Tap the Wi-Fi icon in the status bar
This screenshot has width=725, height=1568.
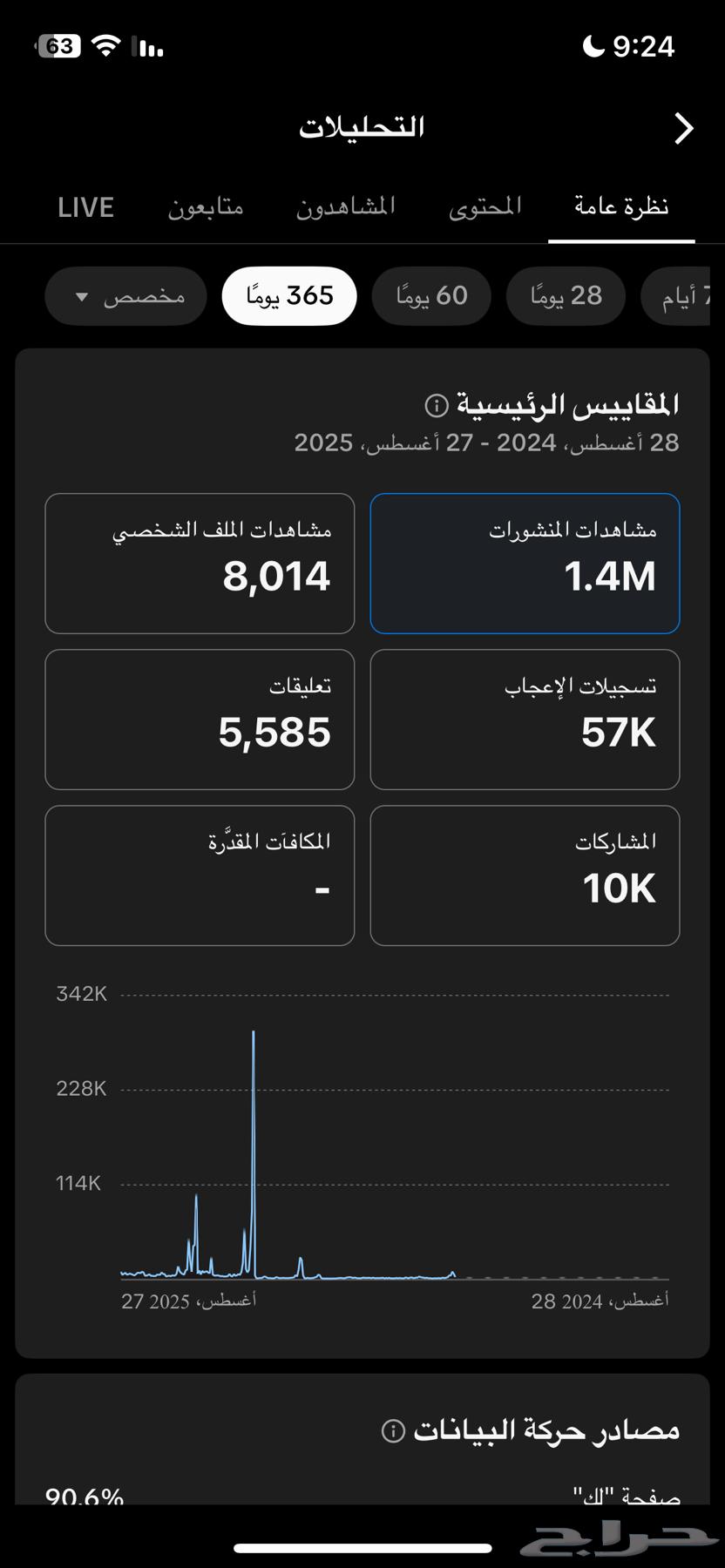105,47
